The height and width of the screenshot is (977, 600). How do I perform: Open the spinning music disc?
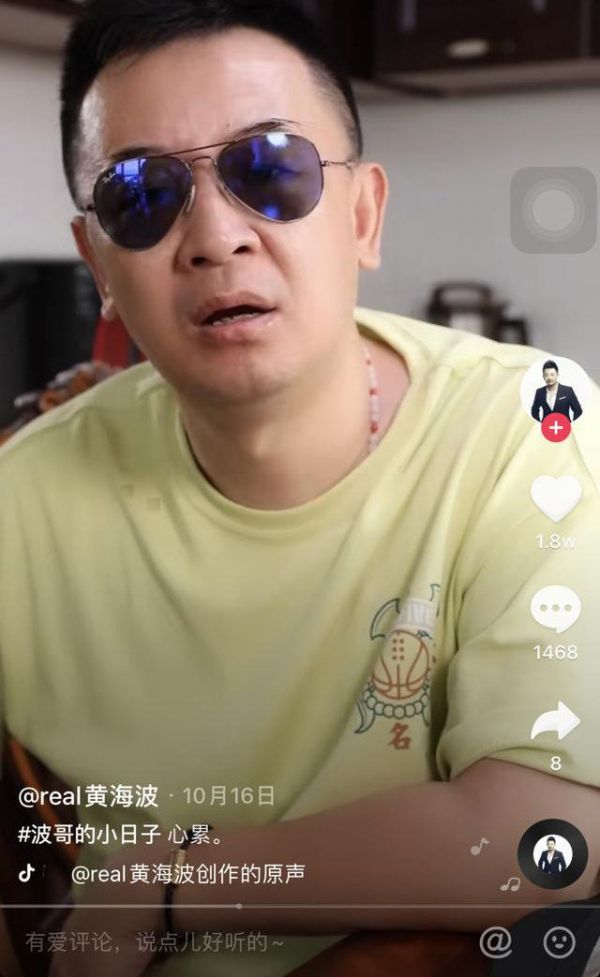(552, 854)
